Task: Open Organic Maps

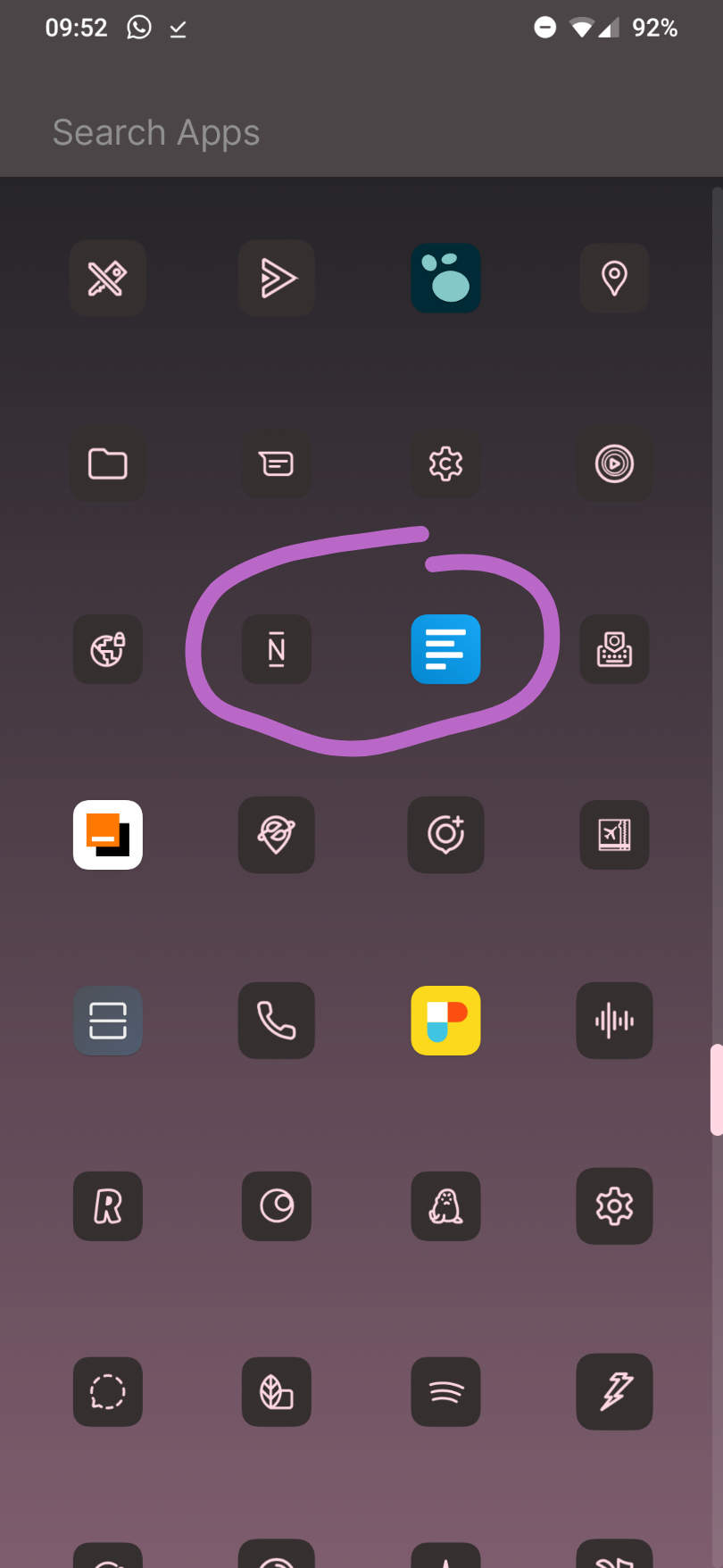Action: tap(276, 835)
